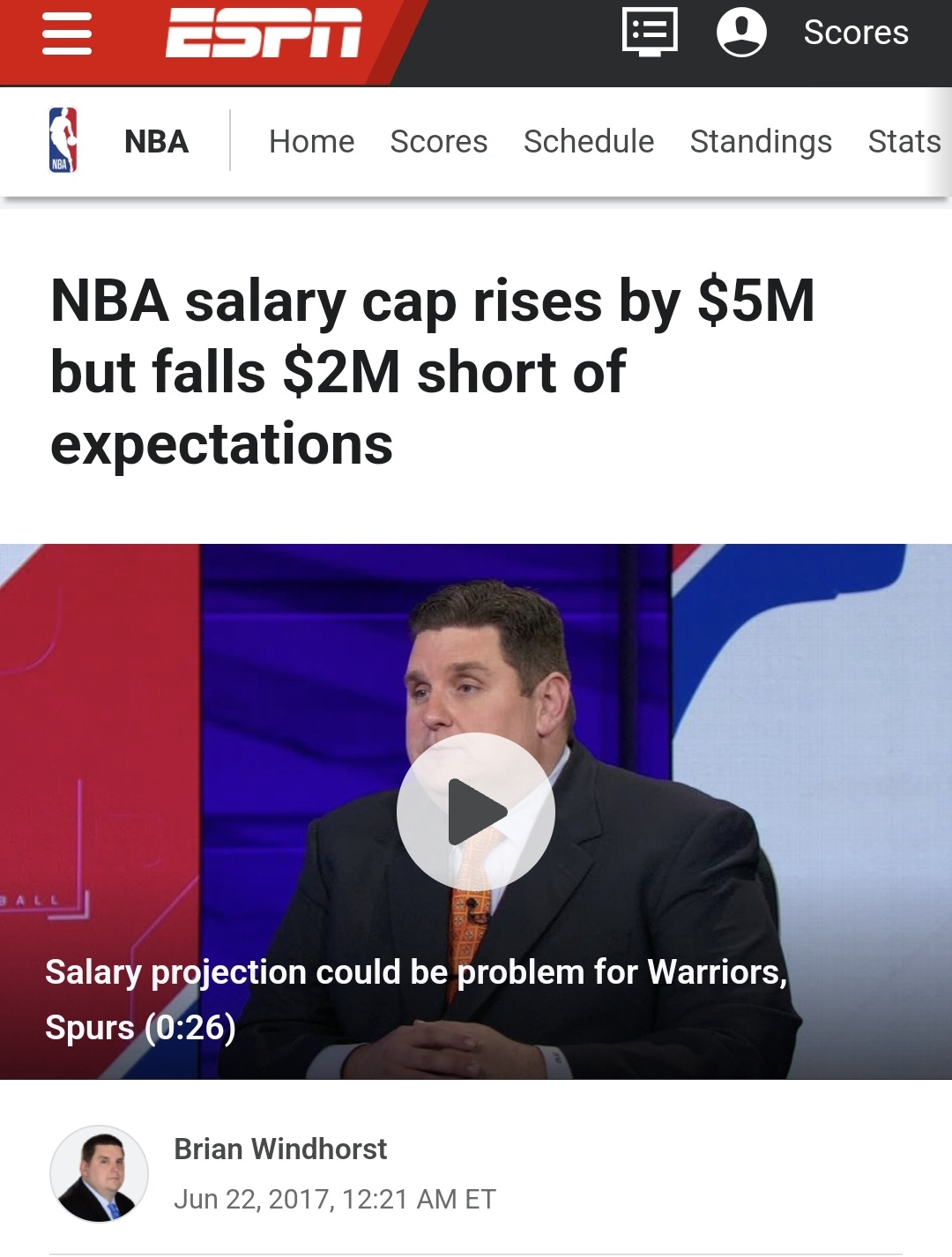Open the hamburger menu

(67, 35)
